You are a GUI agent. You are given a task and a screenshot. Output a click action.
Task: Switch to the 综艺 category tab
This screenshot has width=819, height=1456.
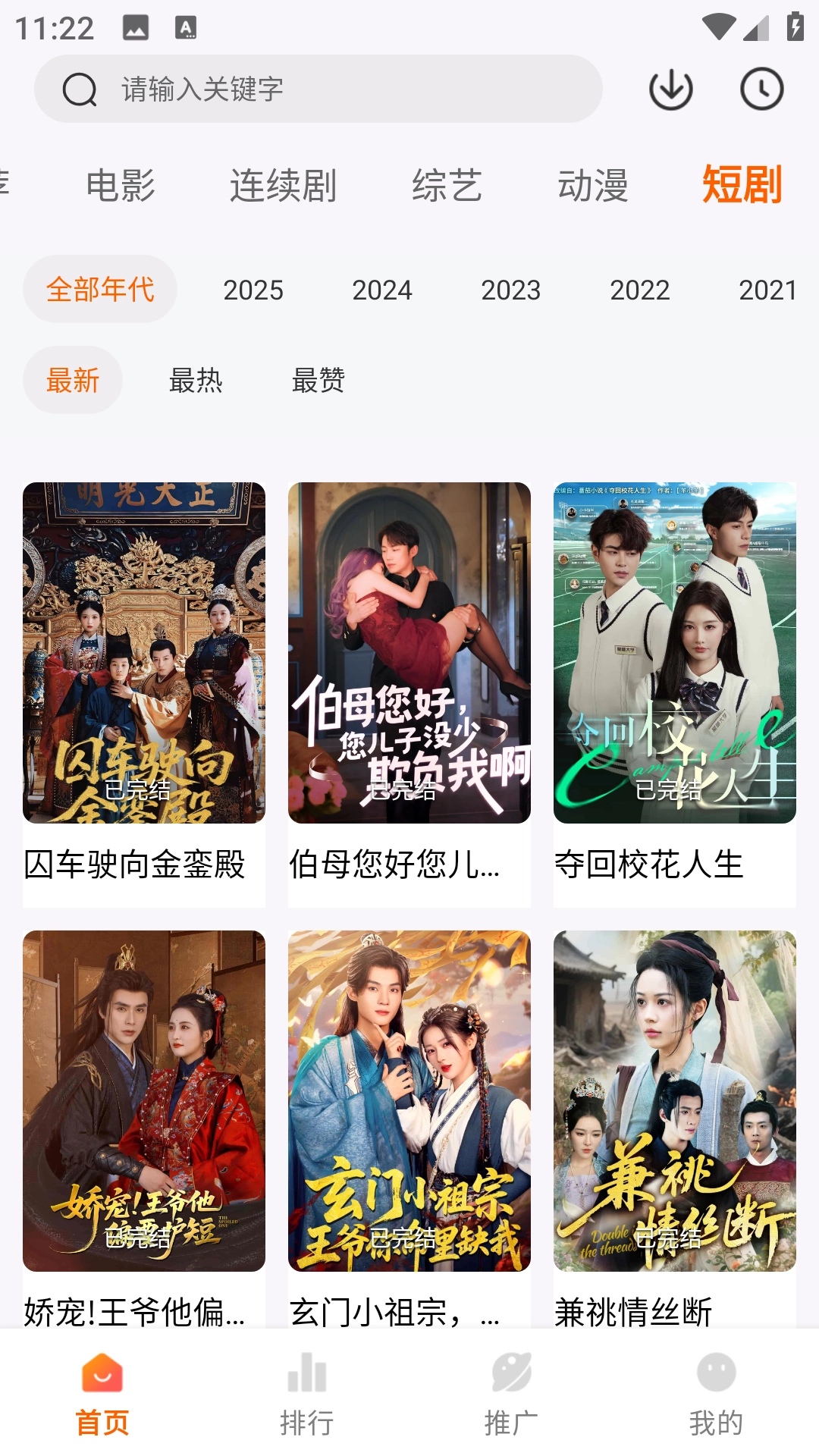pos(447,186)
